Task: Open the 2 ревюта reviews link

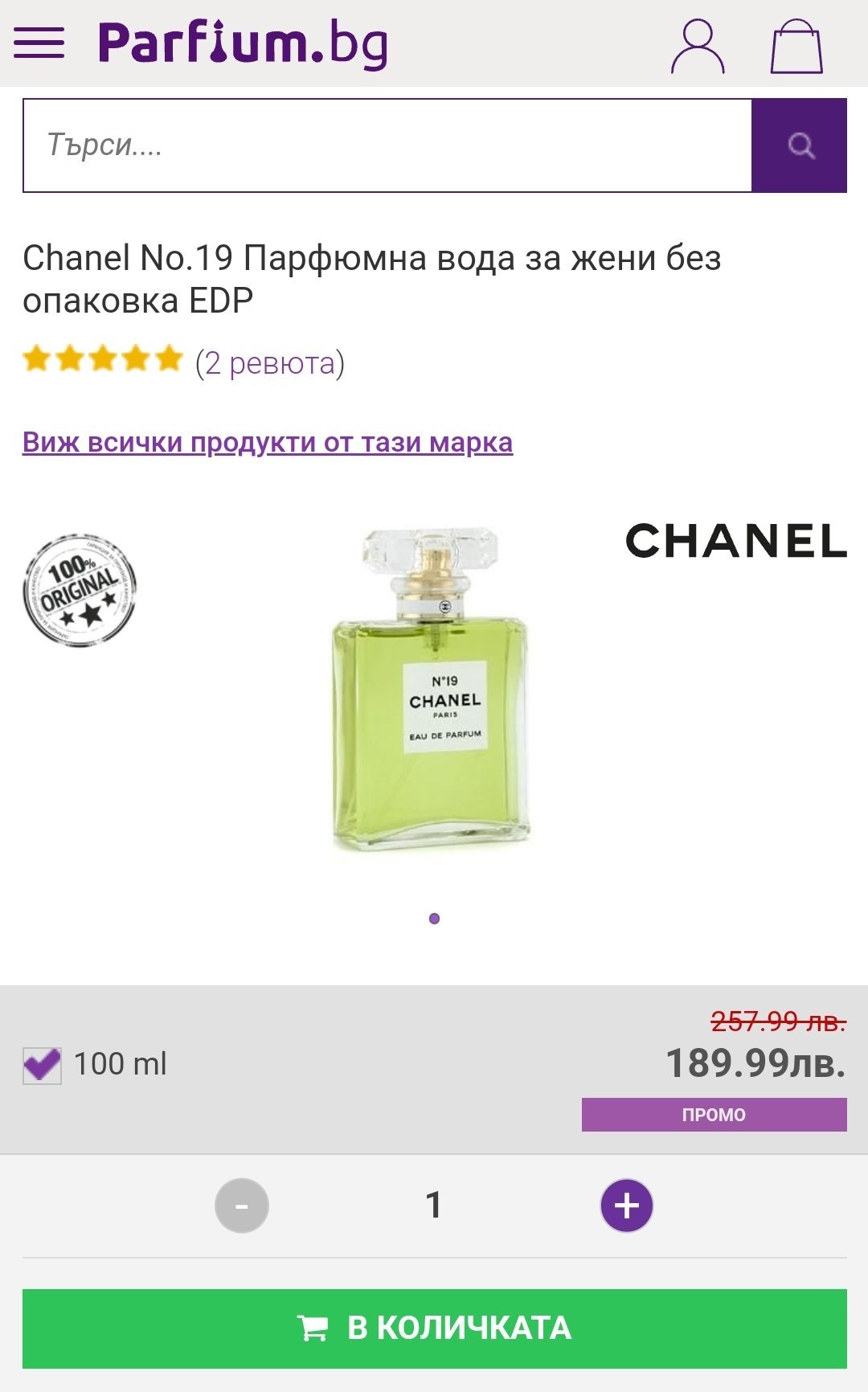Action: 270,362
